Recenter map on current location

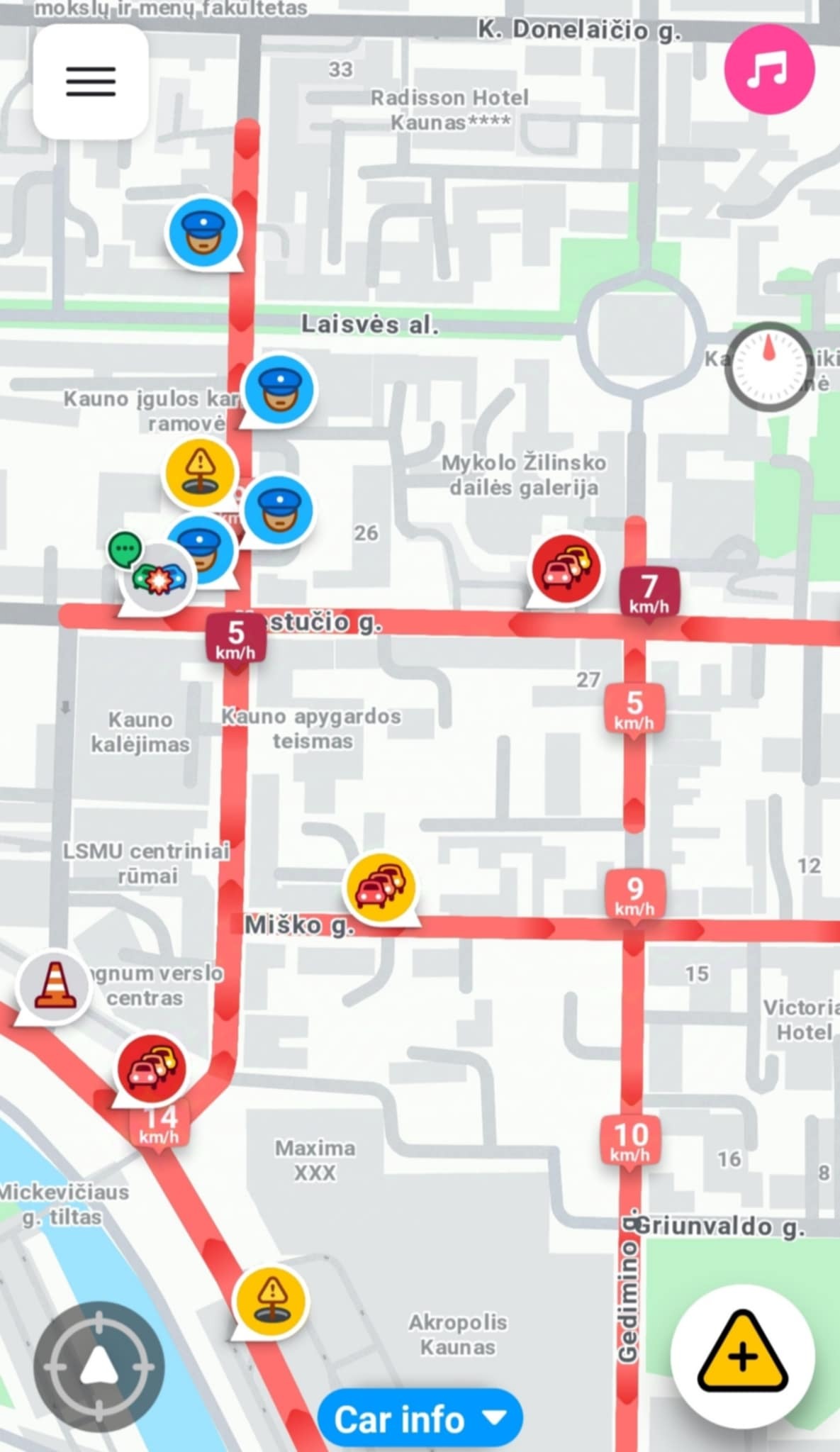coord(99,1366)
